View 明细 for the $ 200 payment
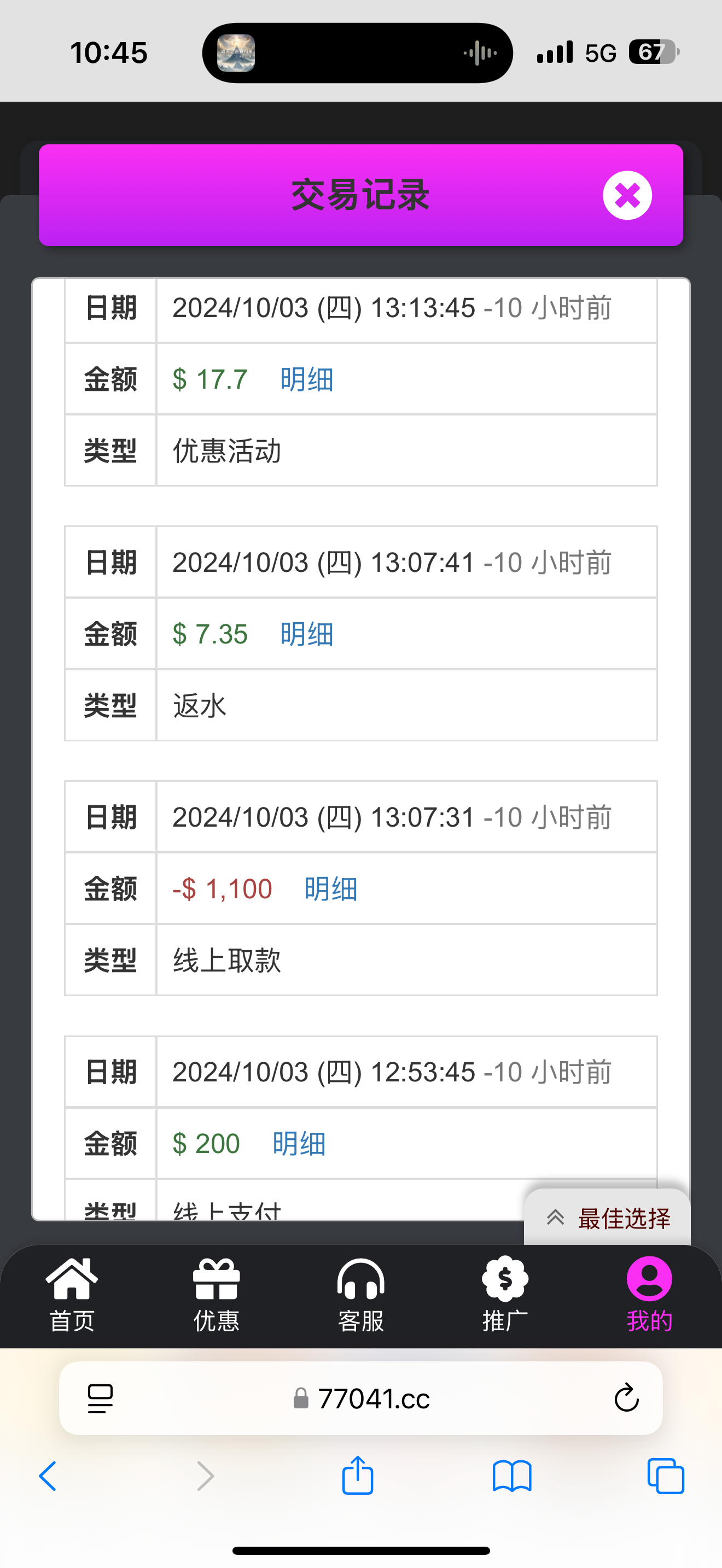 pos(299,1143)
